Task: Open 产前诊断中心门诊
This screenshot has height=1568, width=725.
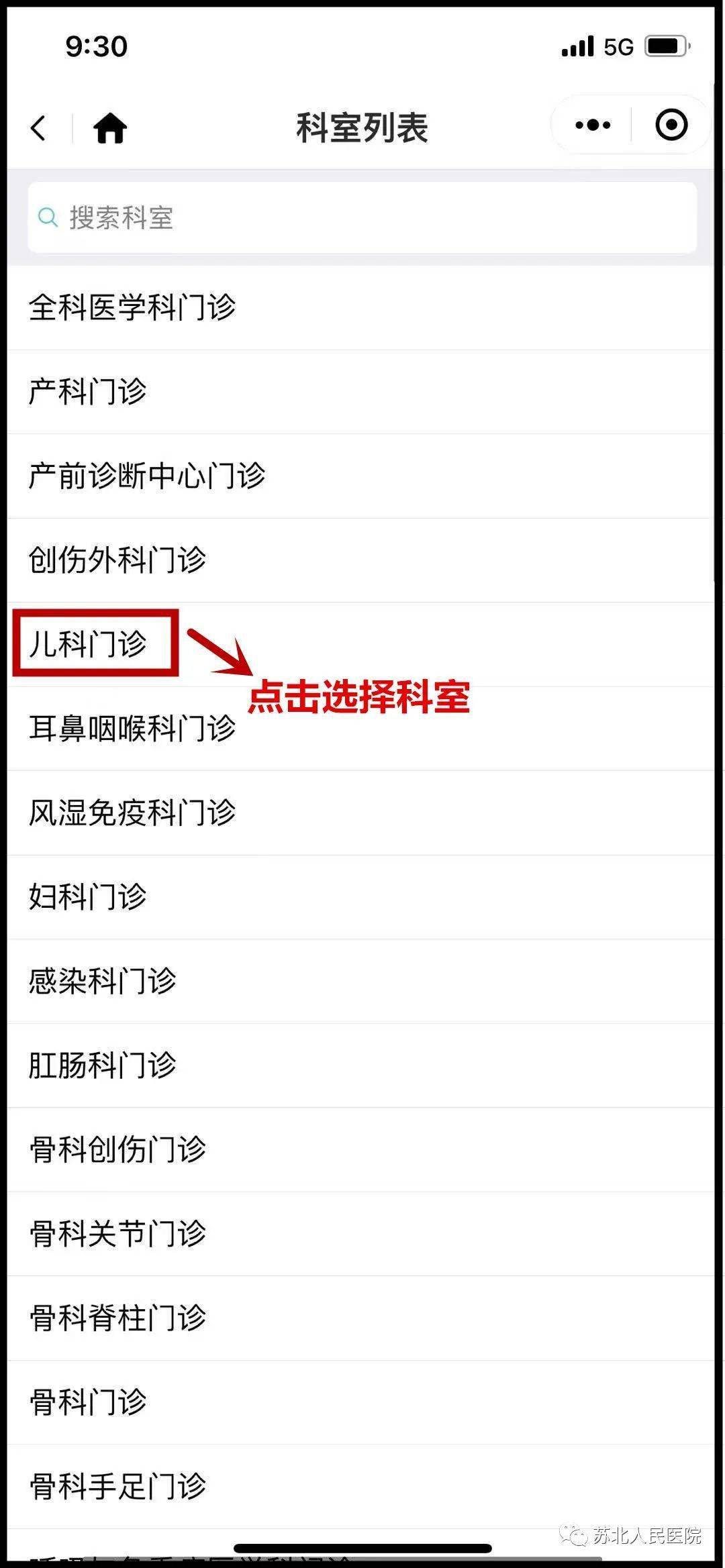Action: click(147, 476)
